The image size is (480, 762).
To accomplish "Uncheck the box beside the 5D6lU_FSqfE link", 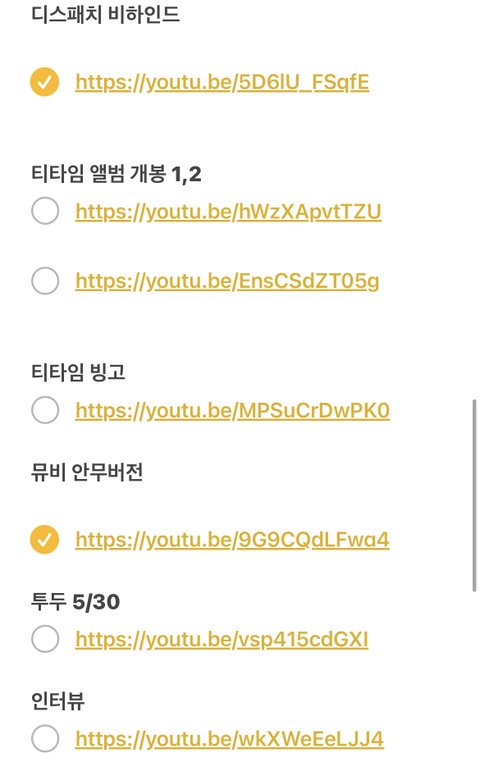I will pos(45,82).
